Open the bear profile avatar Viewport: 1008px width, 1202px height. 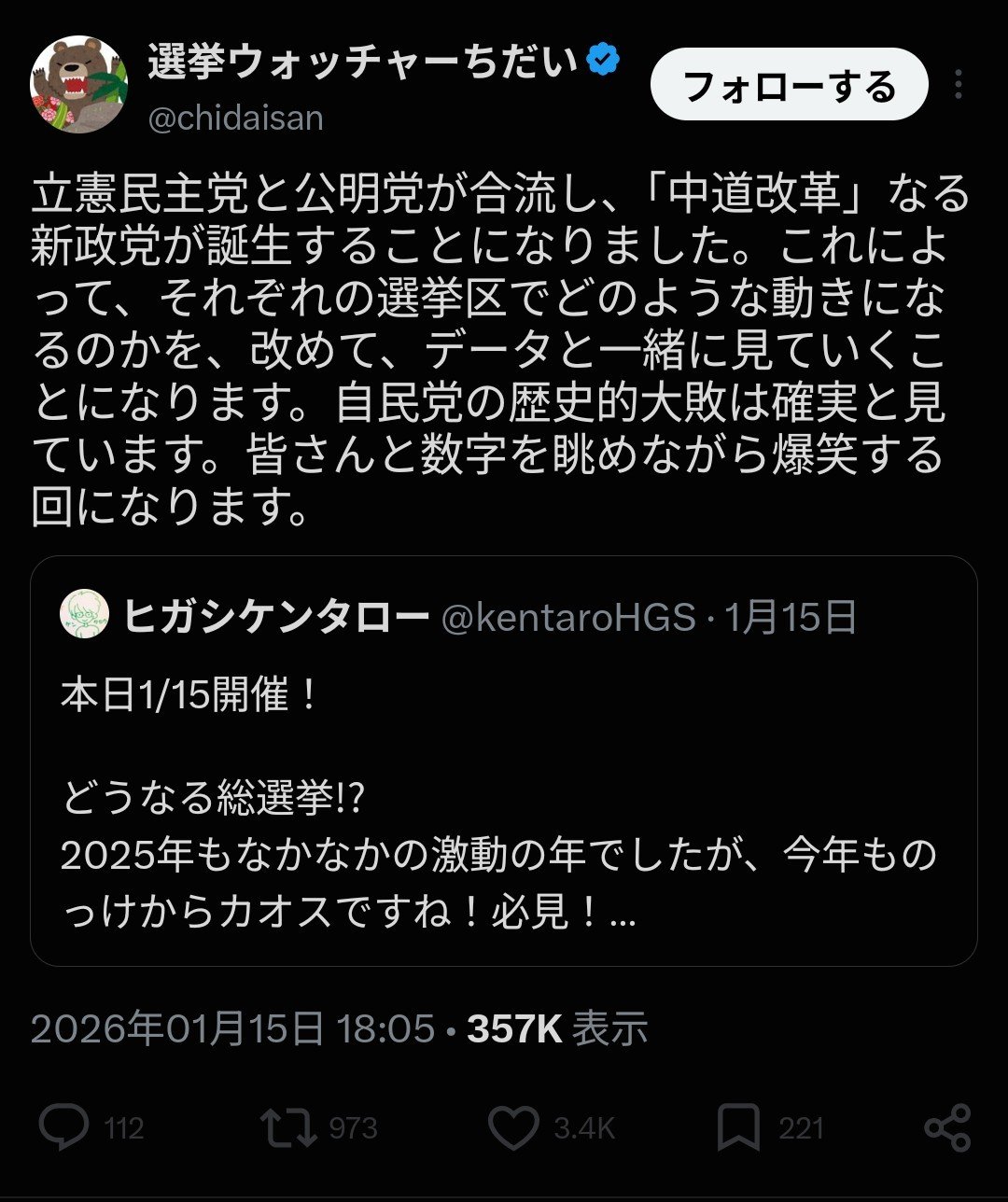coord(79,85)
